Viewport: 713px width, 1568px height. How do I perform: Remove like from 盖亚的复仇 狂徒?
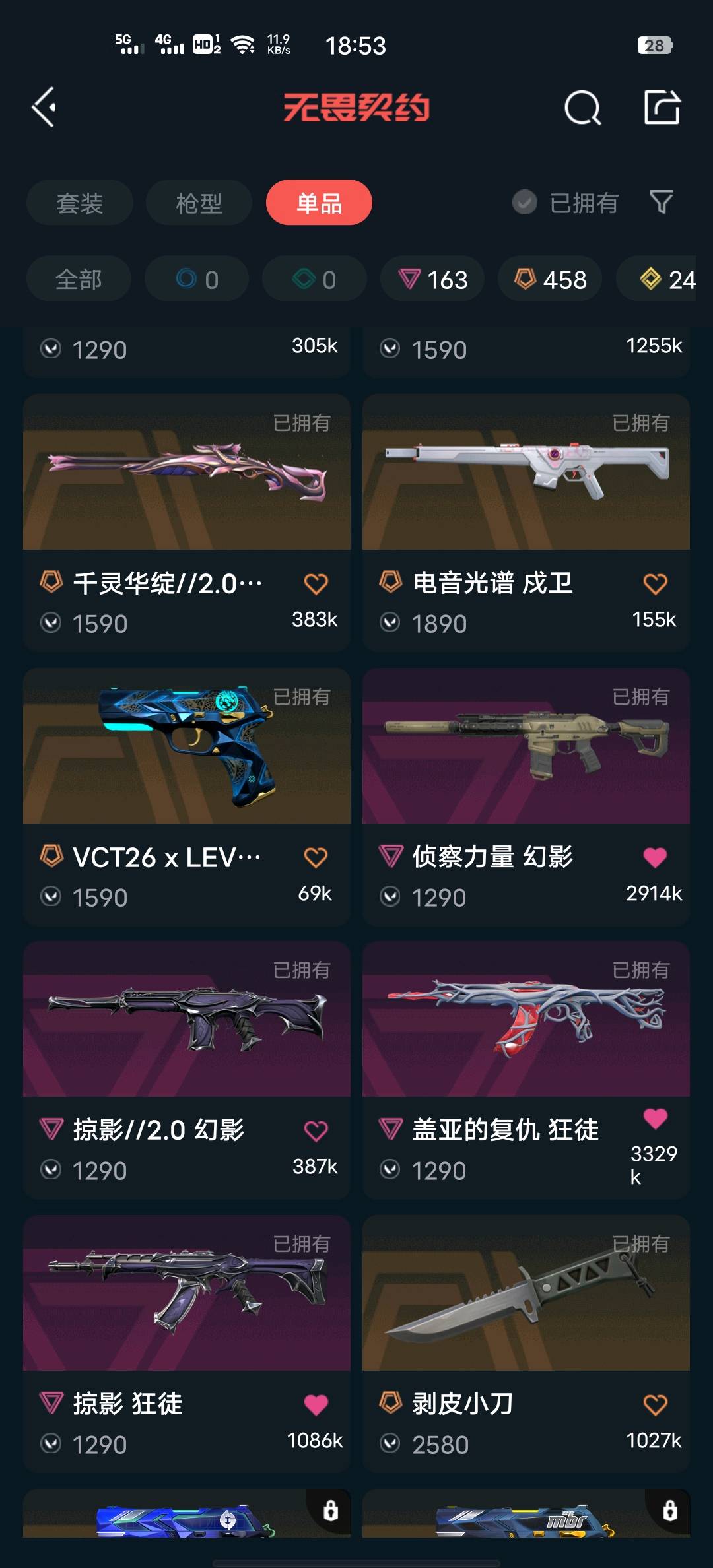[x=655, y=1118]
